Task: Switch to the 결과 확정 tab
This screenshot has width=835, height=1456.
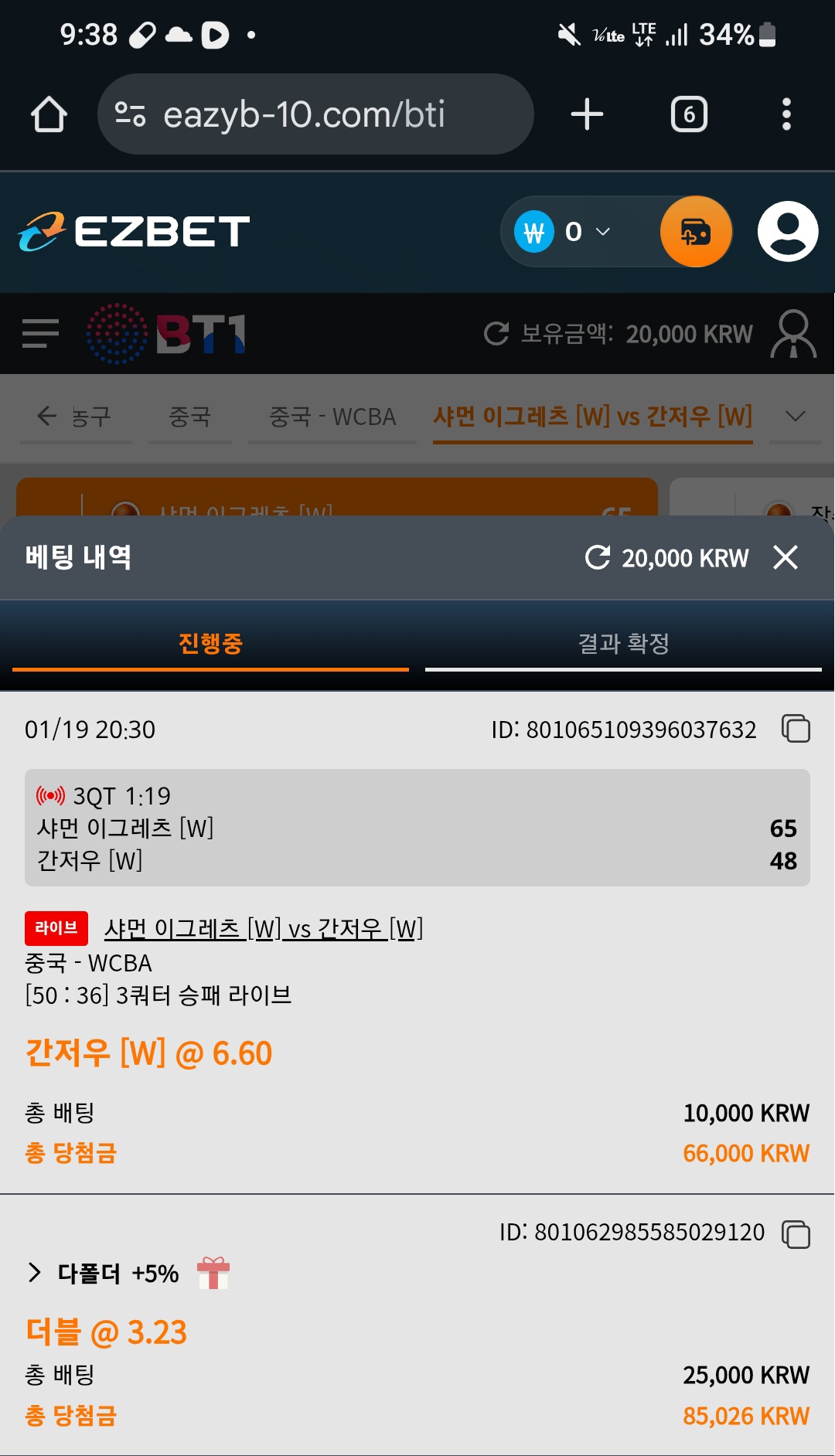Action: pos(623,643)
